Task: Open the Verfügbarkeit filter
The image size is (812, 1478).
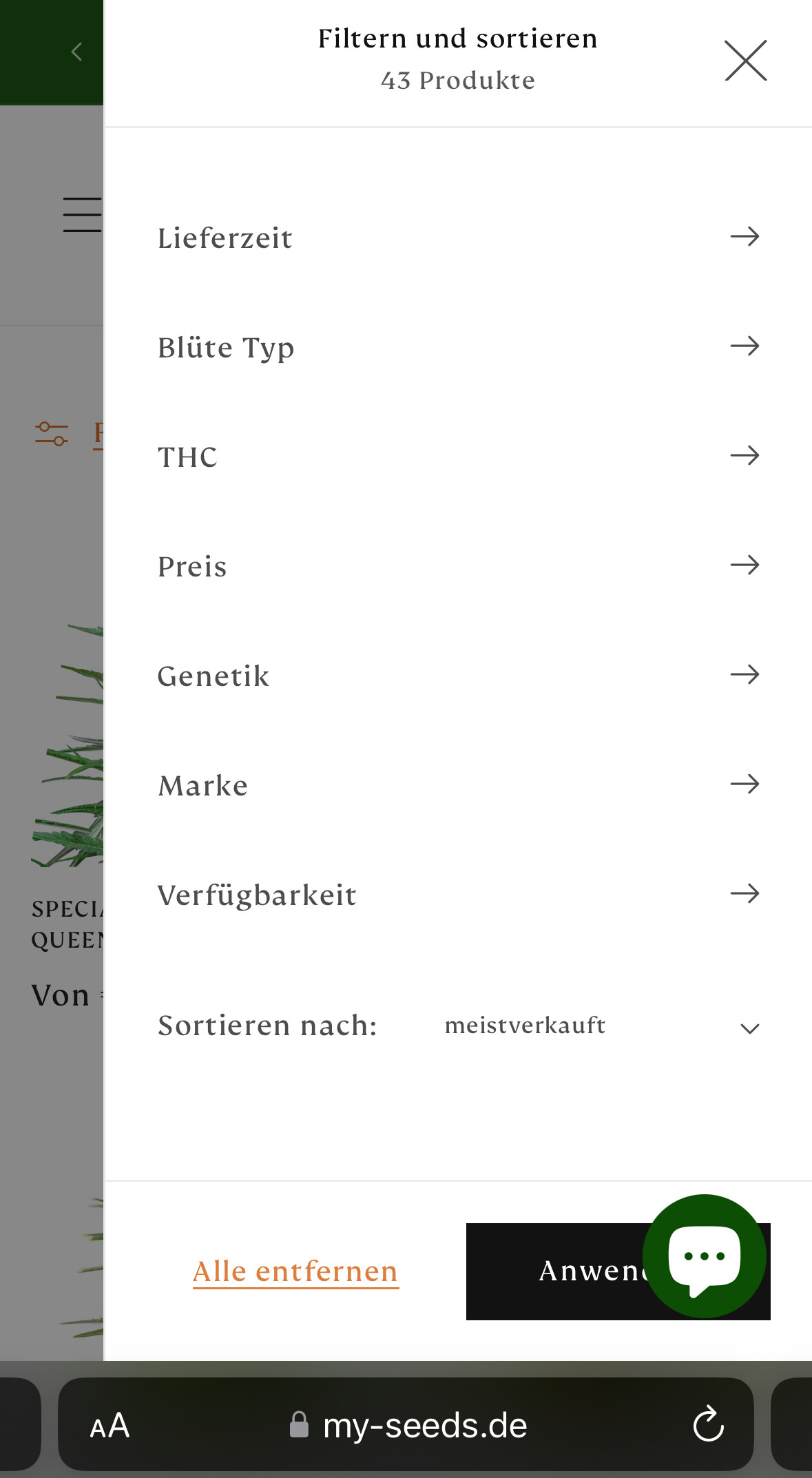Action: [x=458, y=894]
